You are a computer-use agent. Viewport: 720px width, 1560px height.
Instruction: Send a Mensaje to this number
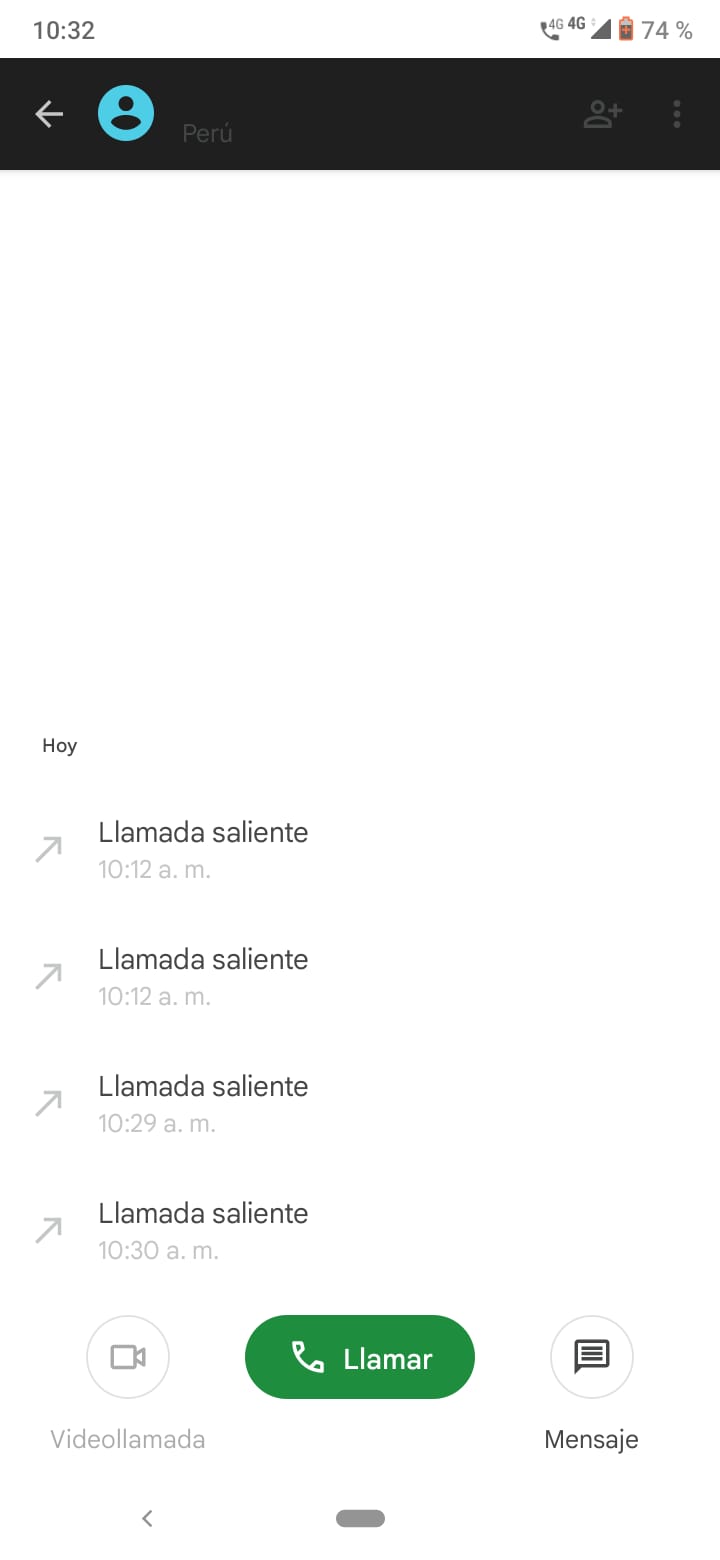(592, 1357)
